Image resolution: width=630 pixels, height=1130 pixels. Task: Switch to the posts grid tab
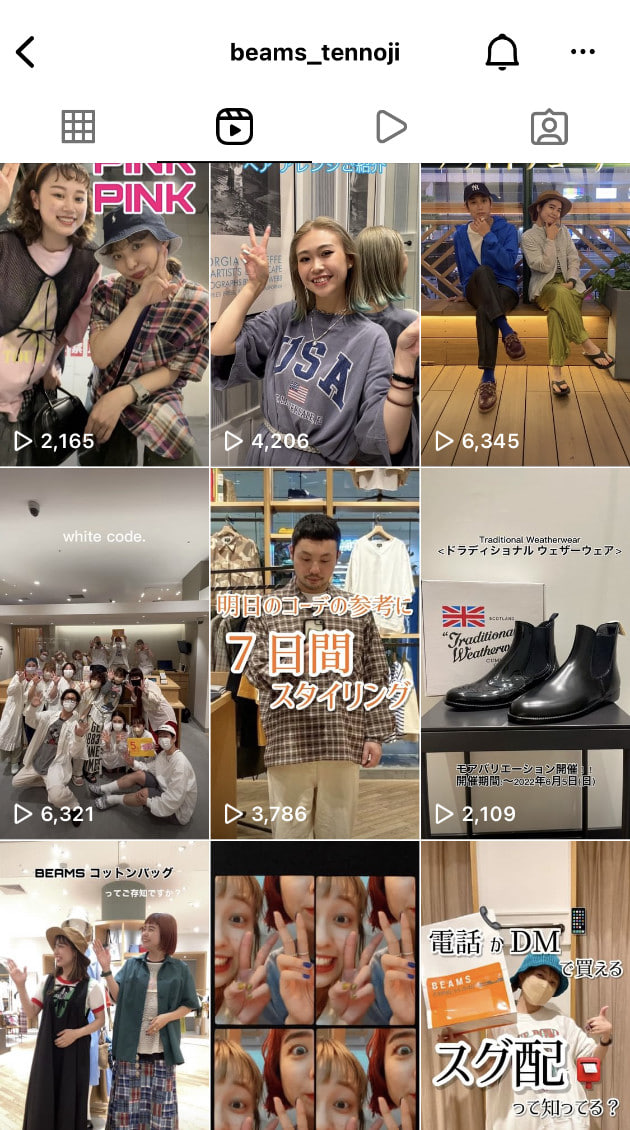78,127
